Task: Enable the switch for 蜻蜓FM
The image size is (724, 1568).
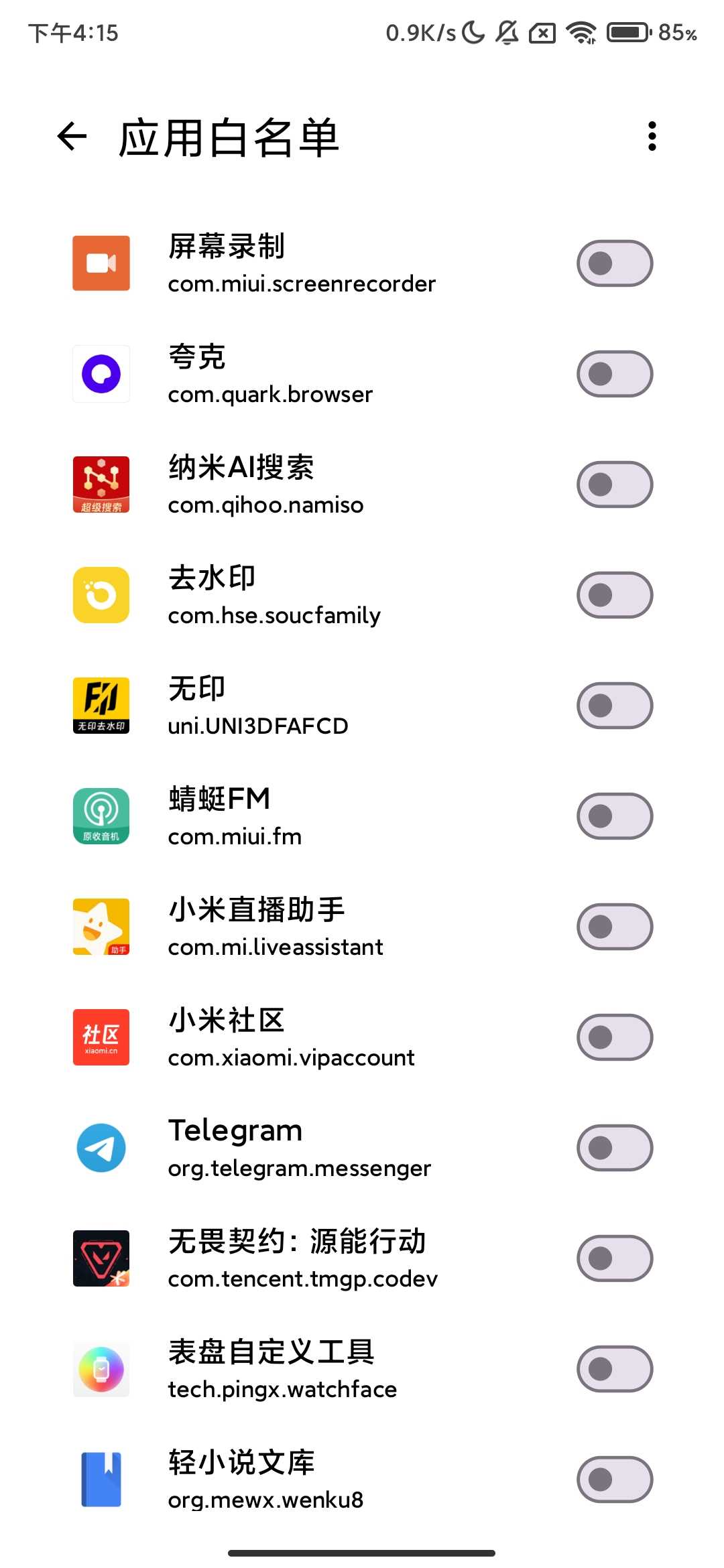Action: tap(614, 815)
